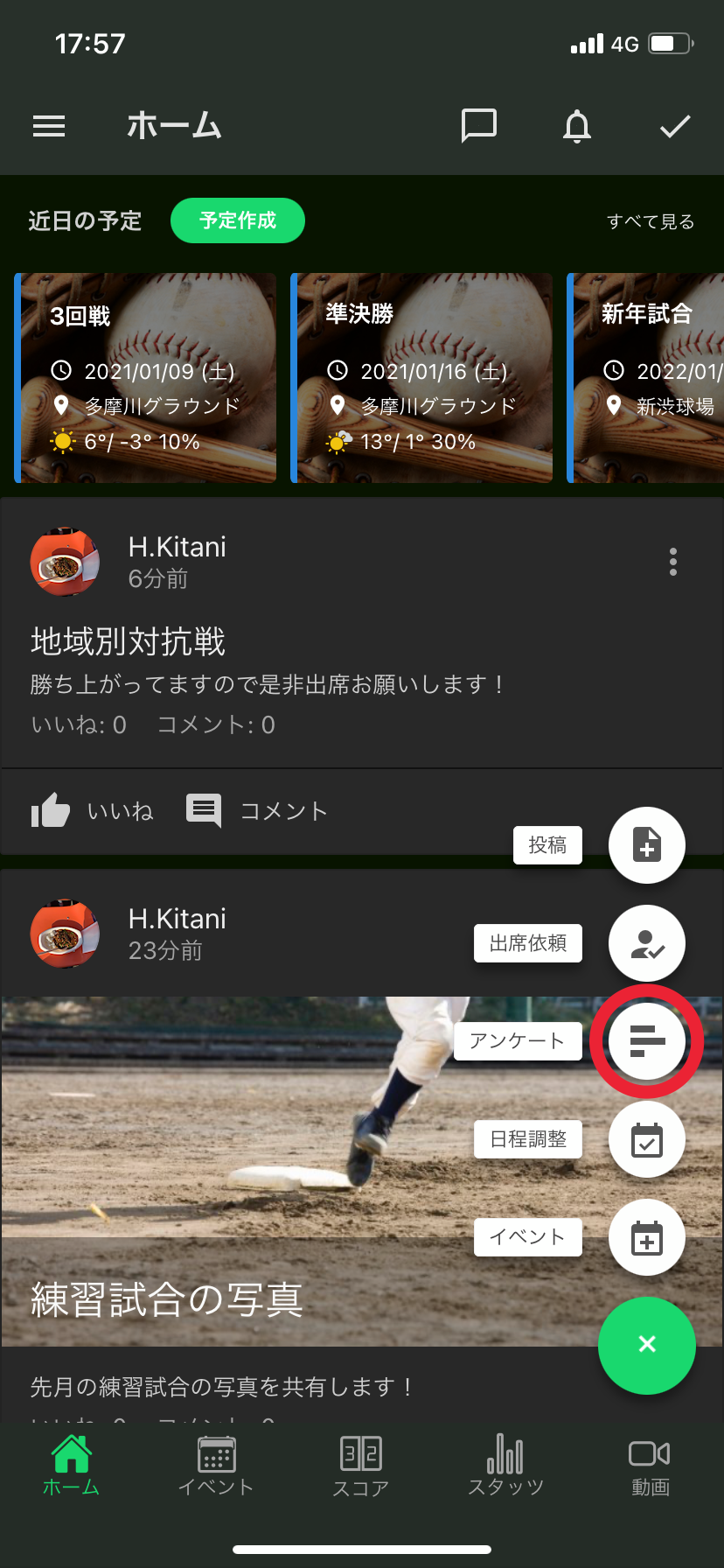Tap the checkmark icon in top bar

coord(675,127)
